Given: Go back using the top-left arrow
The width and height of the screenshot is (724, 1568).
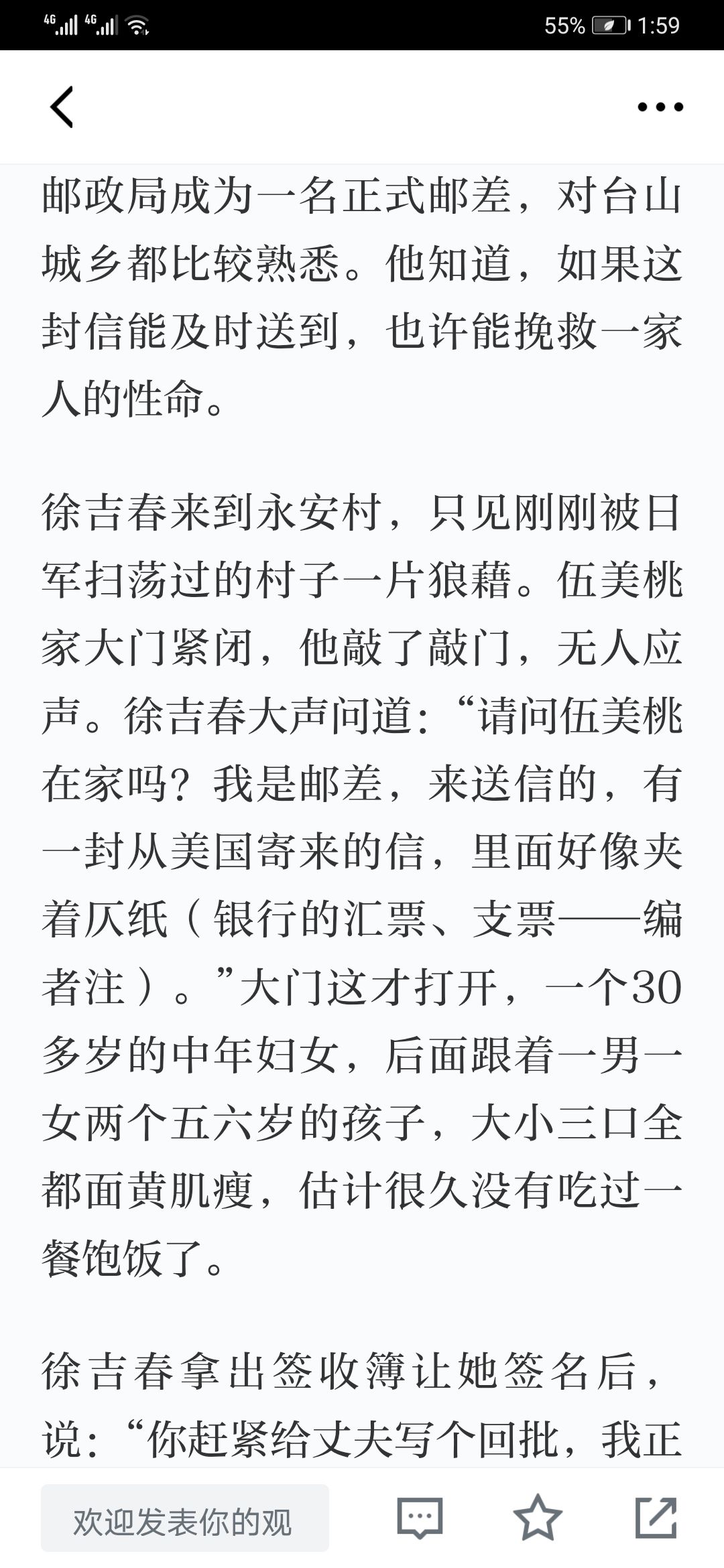Looking at the screenshot, I should tap(62, 107).
